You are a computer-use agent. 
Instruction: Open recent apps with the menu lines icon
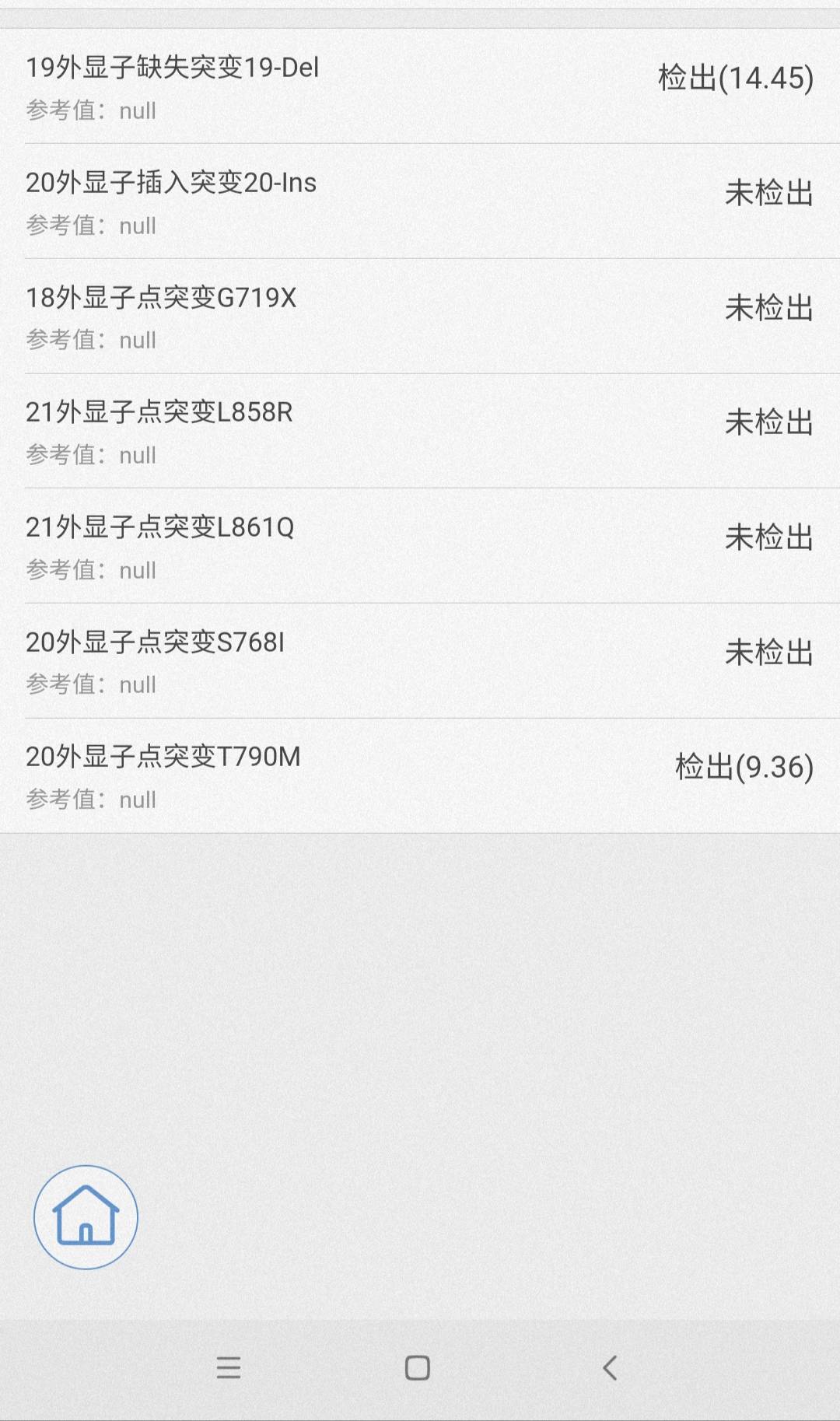(229, 1369)
